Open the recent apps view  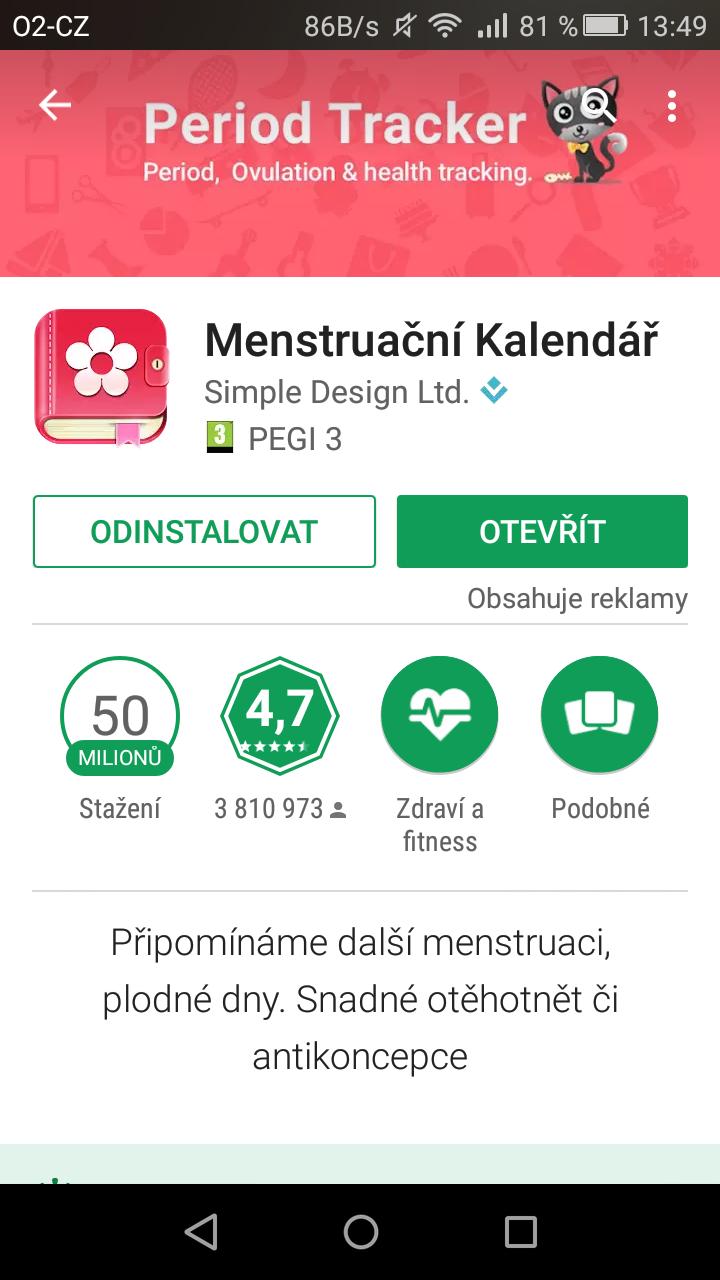point(520,1232)
